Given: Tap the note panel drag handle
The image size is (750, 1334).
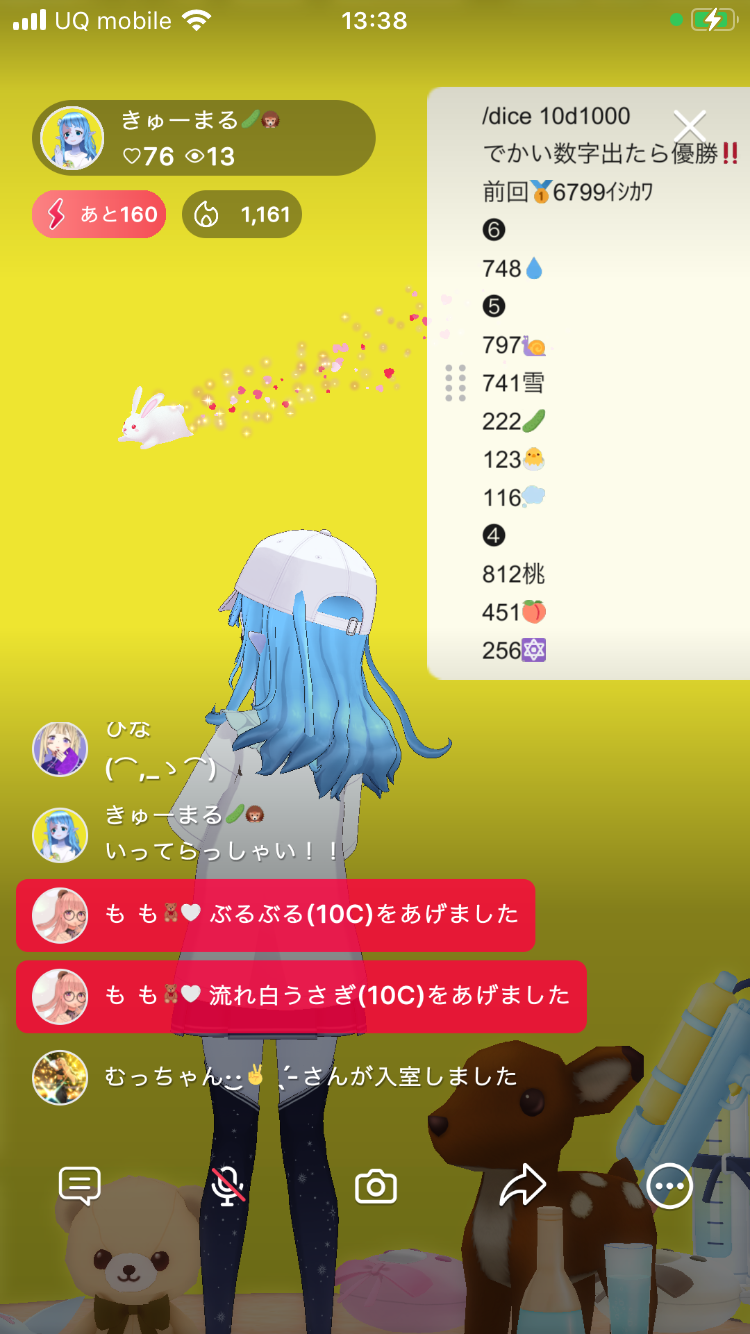Looking at the screenshot, I should point(455,383).
